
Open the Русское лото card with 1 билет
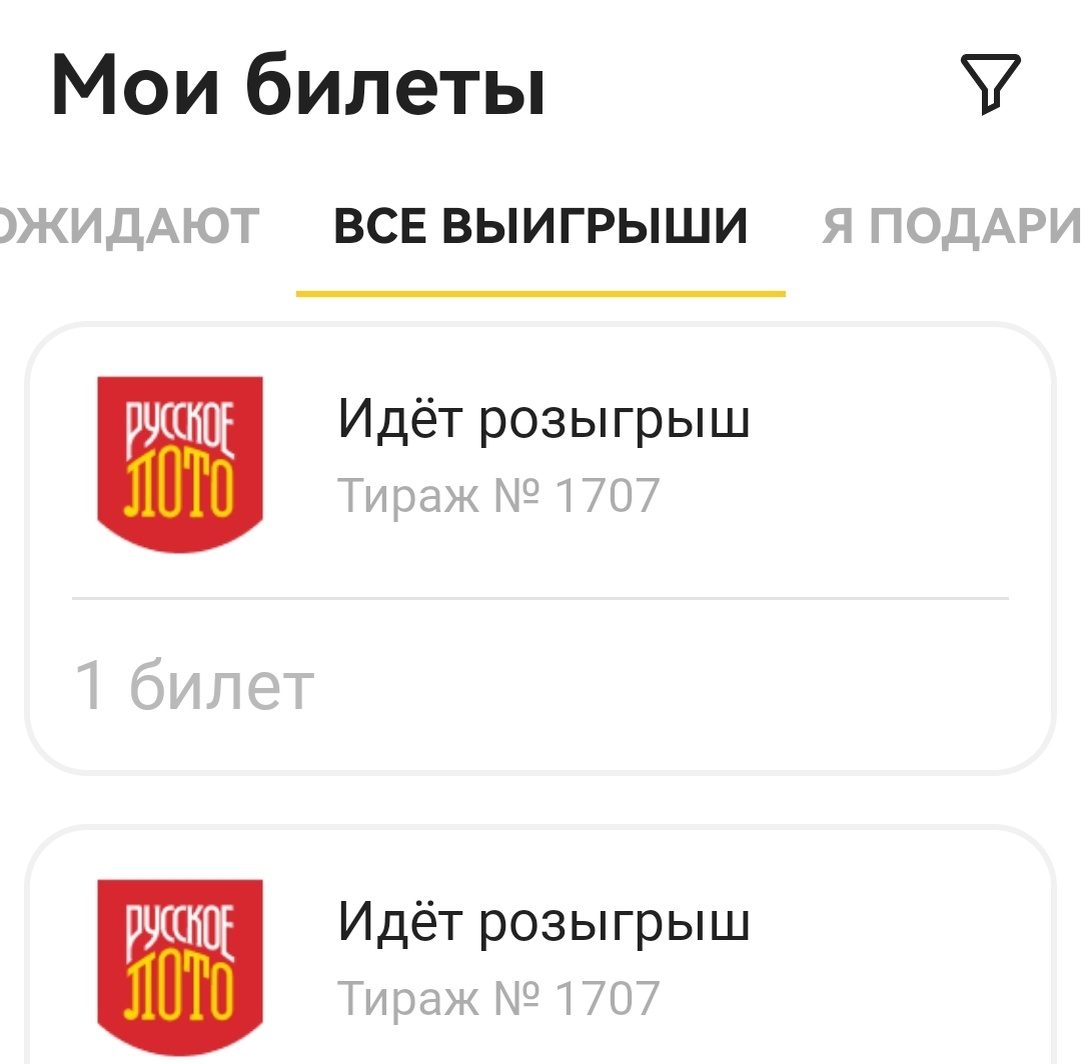point(540,548)
